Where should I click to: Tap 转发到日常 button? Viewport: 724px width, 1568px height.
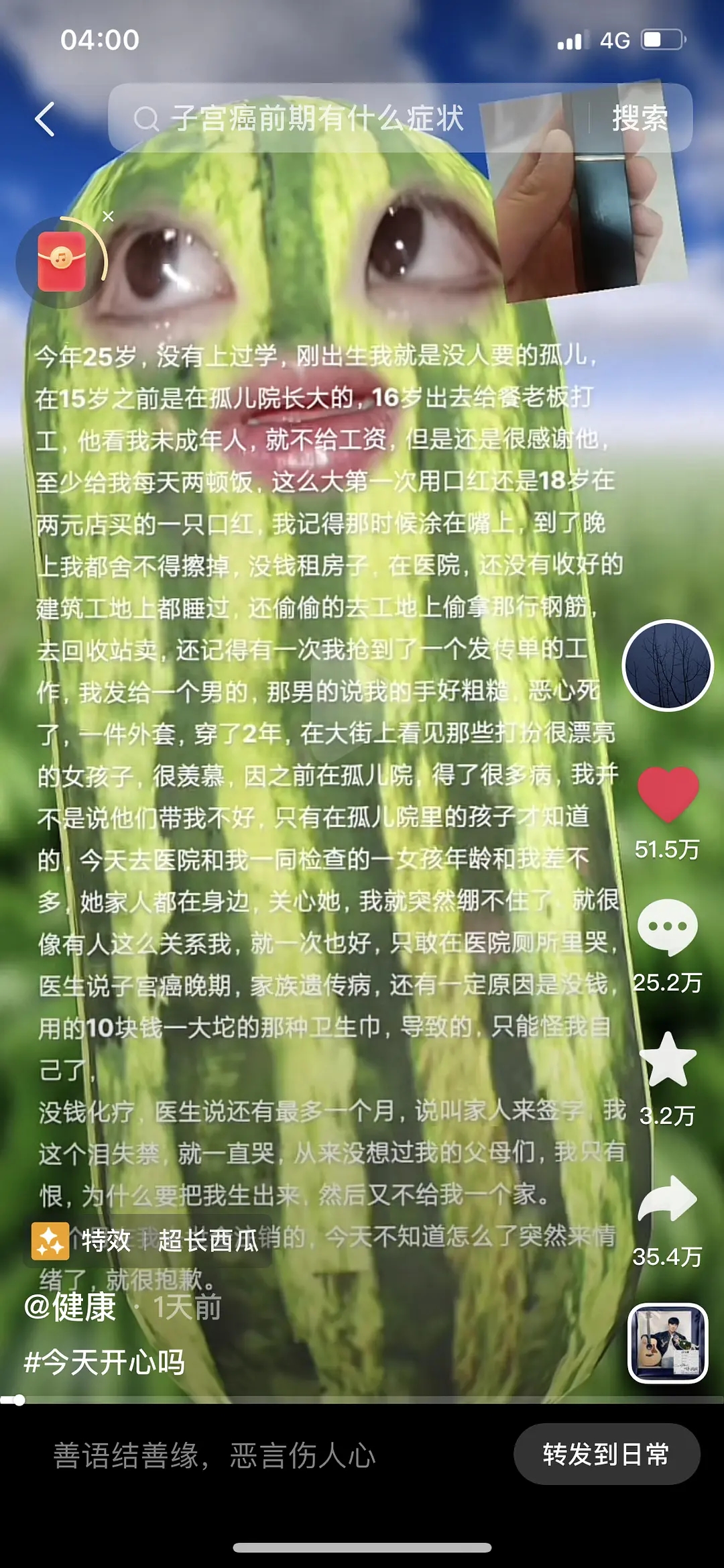click(607, 1454)
